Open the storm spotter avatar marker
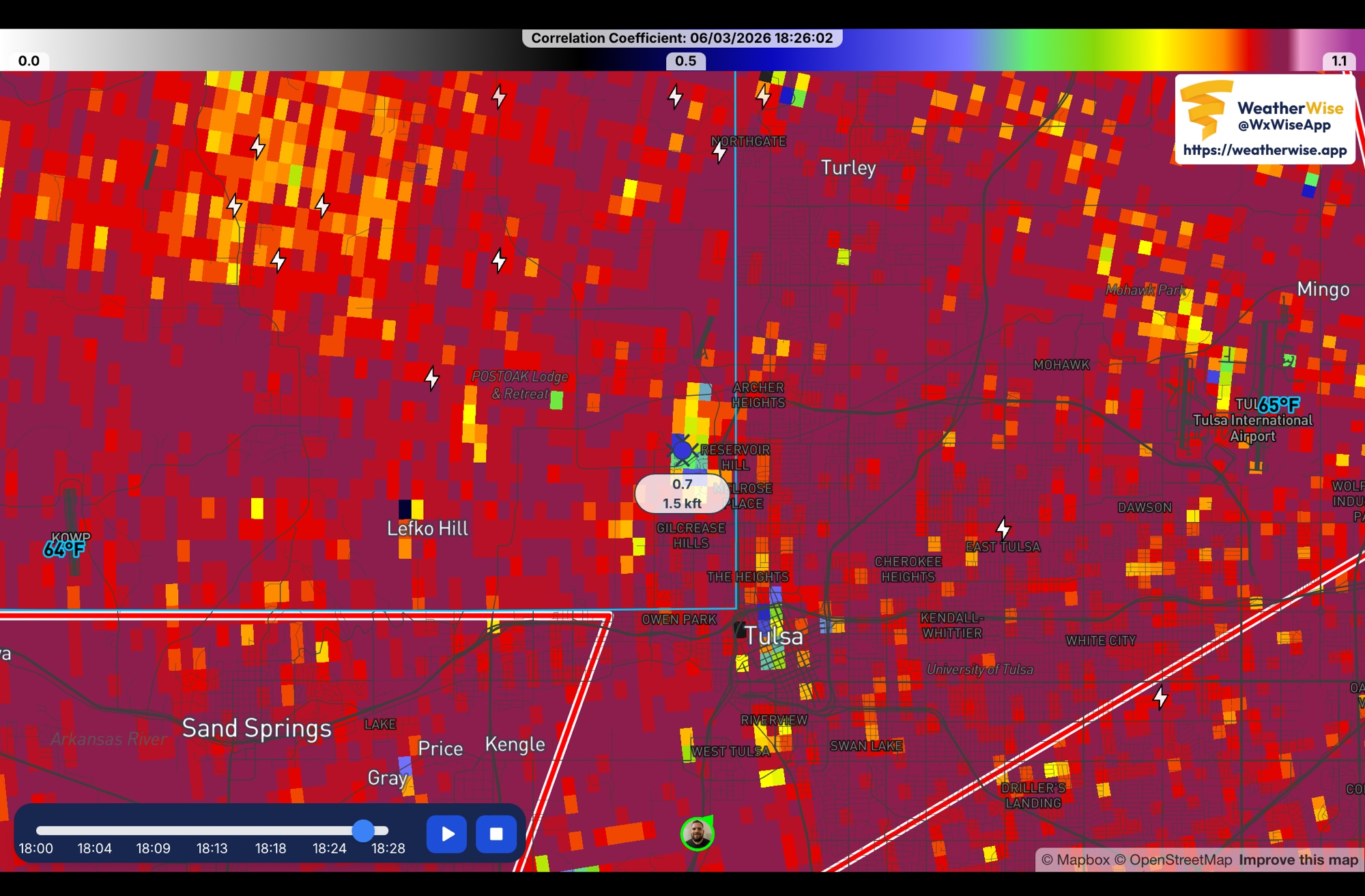Viewport: 1365px width, 896px height. 697,834
